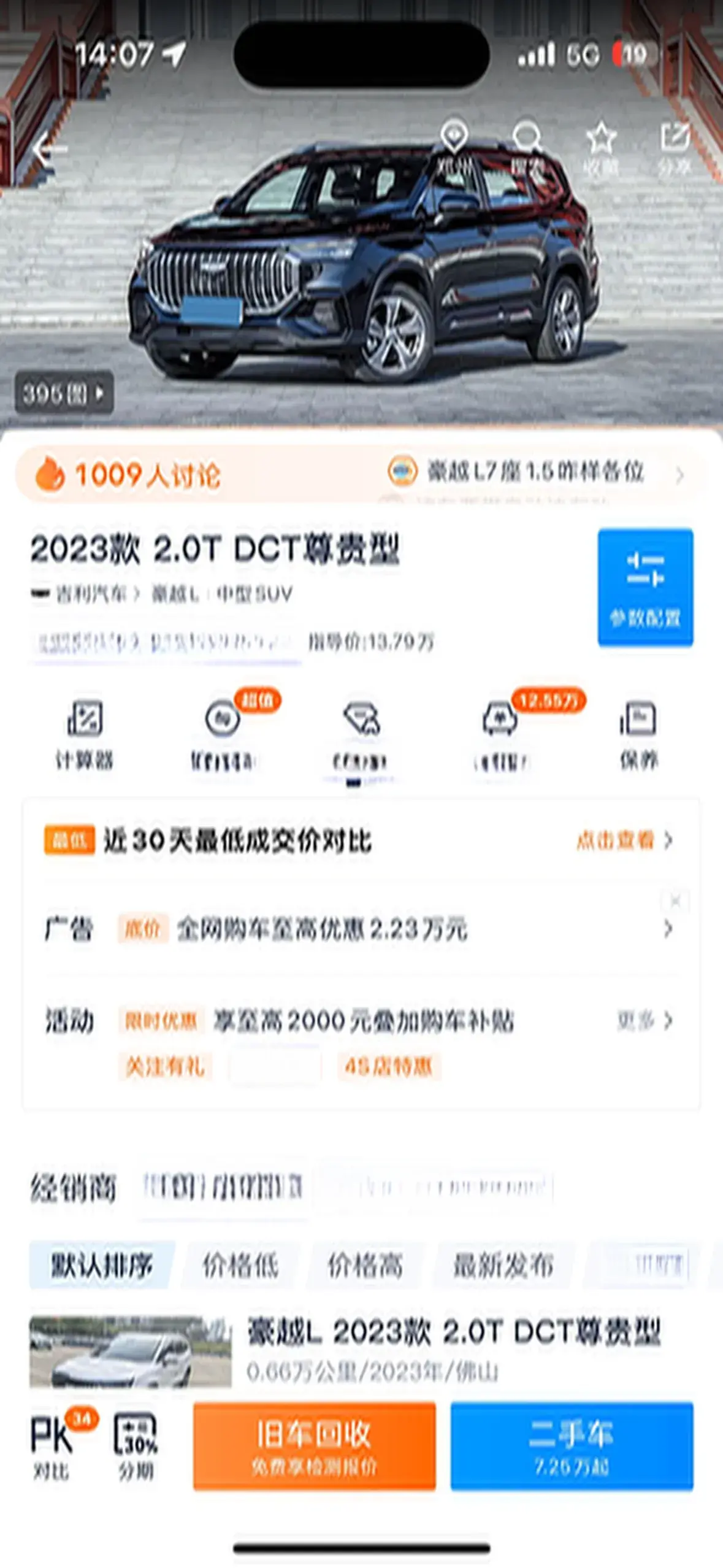Tap the 旧车回收 button
This screenshot has width=723, height=1568.
[314, 1445]
